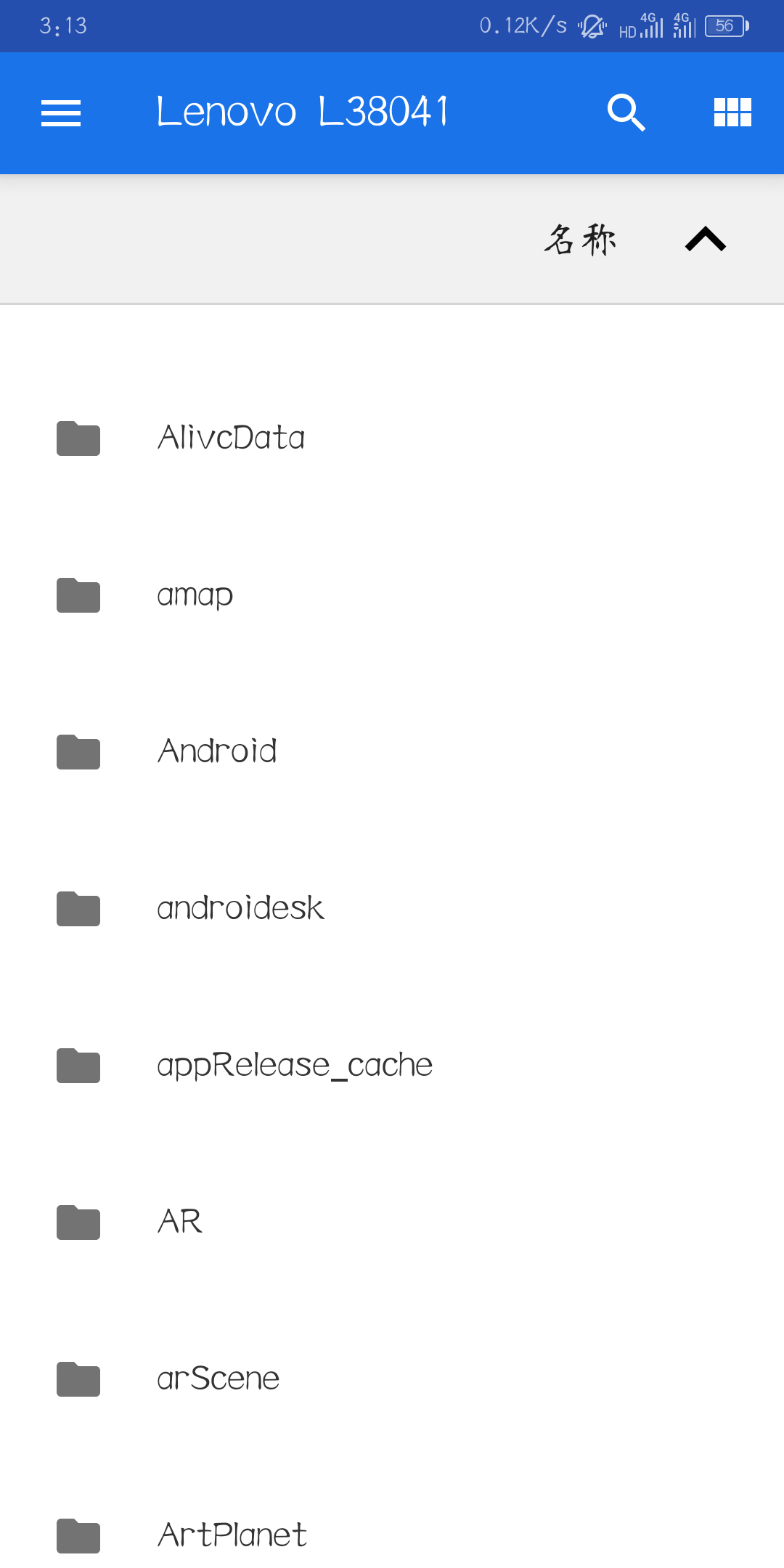Viewport: 784px width, 1568px height.
Task: Open the appRelease_cache folder
Action: tap(392, 1066)
